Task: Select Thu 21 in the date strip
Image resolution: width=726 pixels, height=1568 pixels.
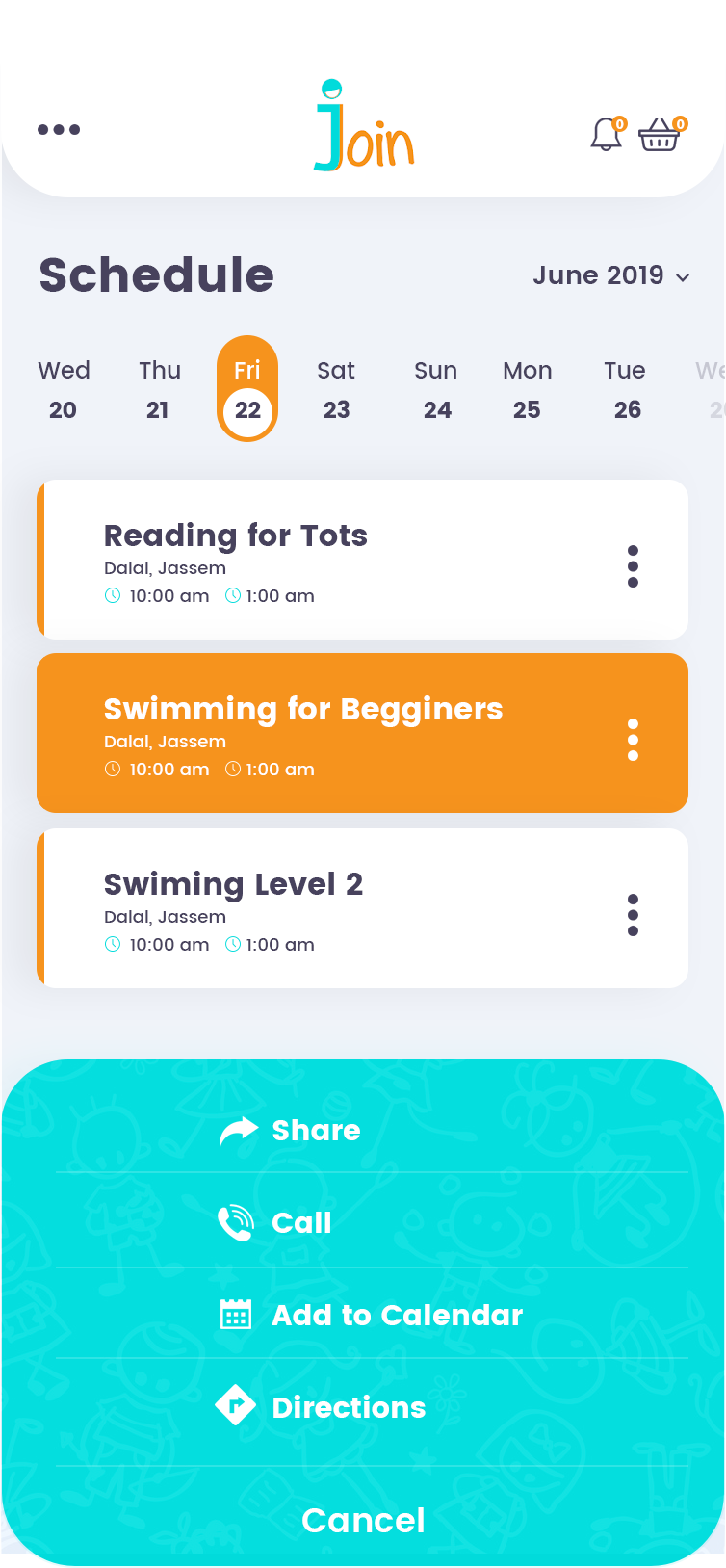Action: click(x=159, y=390)
